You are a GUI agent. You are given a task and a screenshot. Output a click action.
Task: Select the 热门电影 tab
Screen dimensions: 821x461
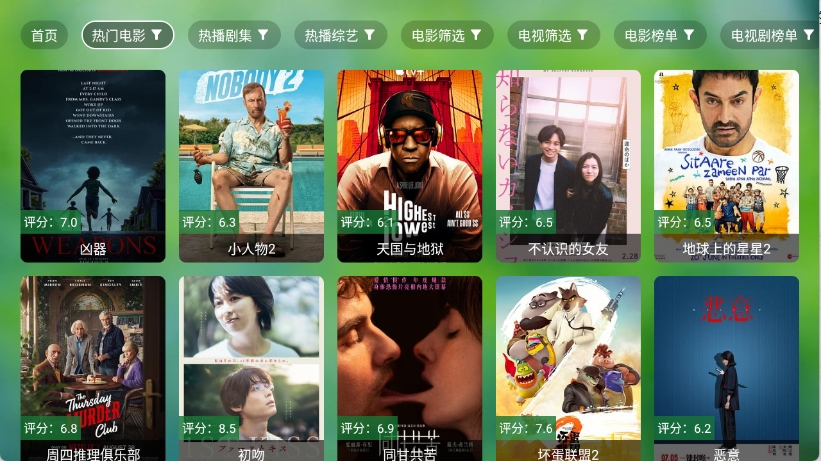click(x=127, y=35)
